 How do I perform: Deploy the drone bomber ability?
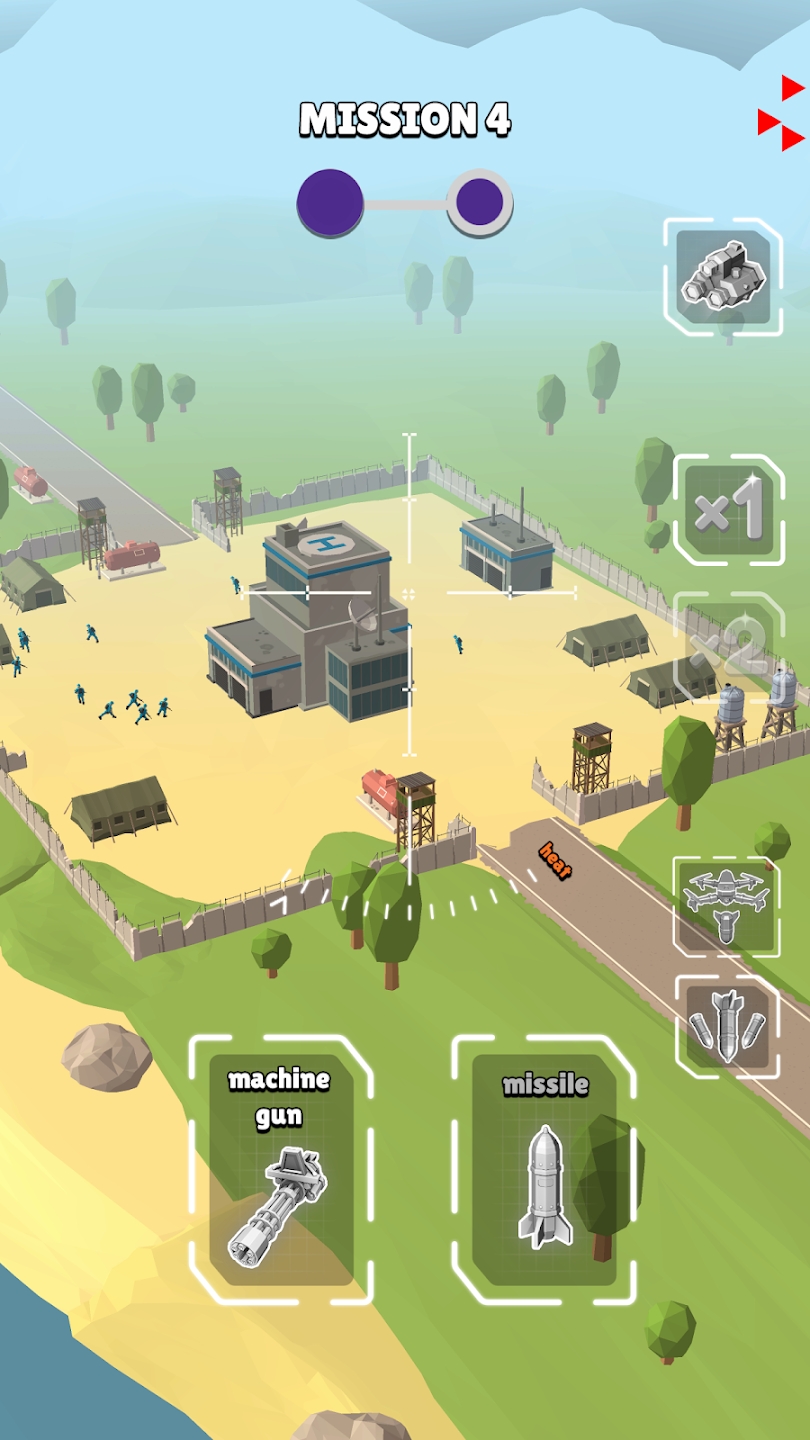[x=726, y=905]
